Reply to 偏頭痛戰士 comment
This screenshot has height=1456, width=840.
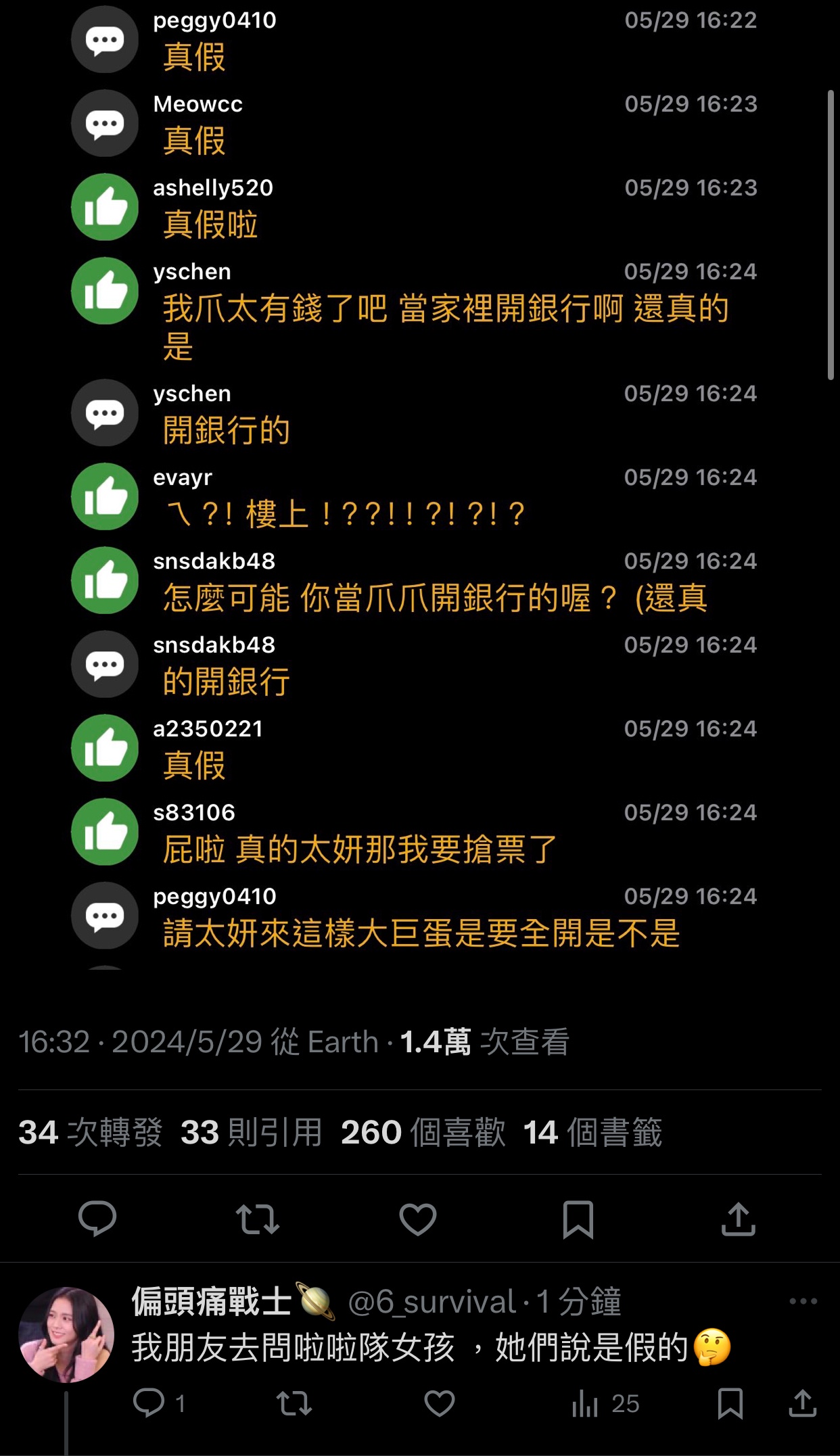click(x=149, y=1403)
